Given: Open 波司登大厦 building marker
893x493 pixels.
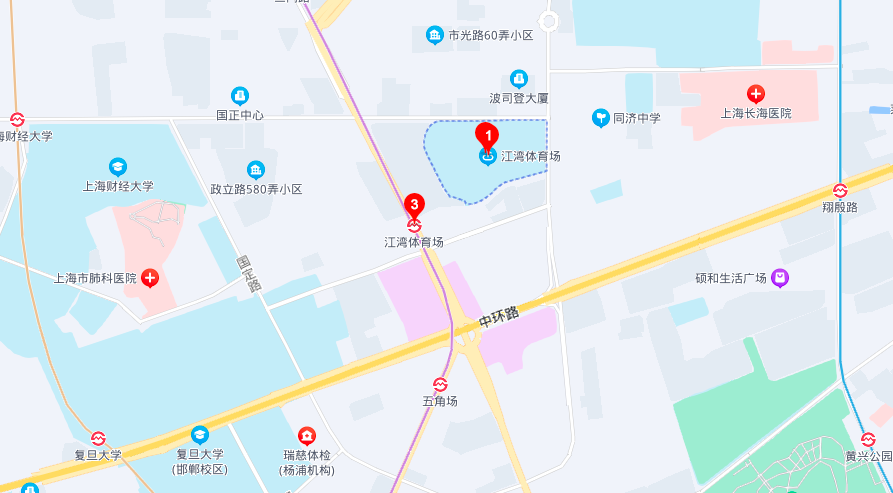Looking at the screenshot, I should (x=518, y=78).
